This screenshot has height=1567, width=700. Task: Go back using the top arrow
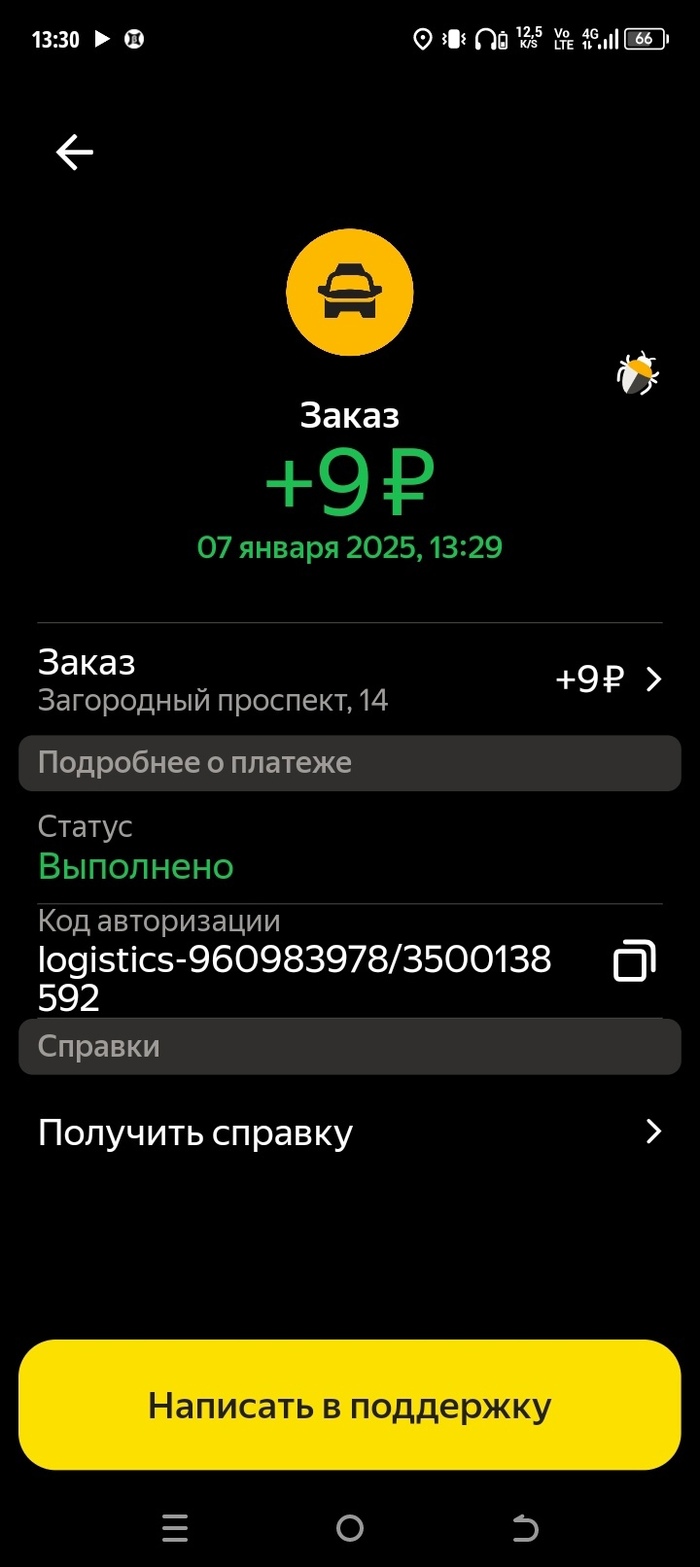pyautogui.click(x=74, y=152)
